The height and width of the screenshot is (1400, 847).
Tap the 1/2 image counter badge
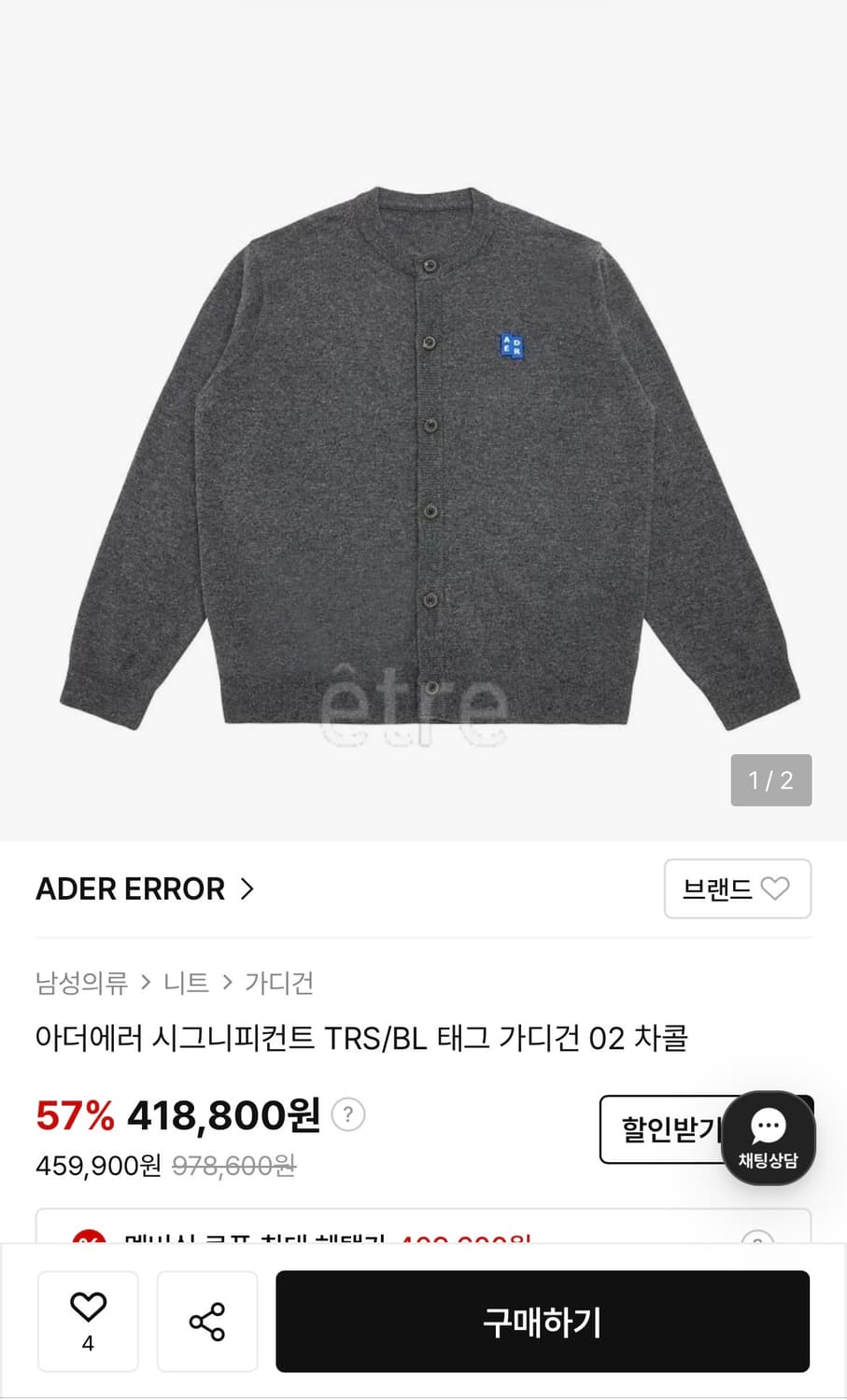pos(770,780)
